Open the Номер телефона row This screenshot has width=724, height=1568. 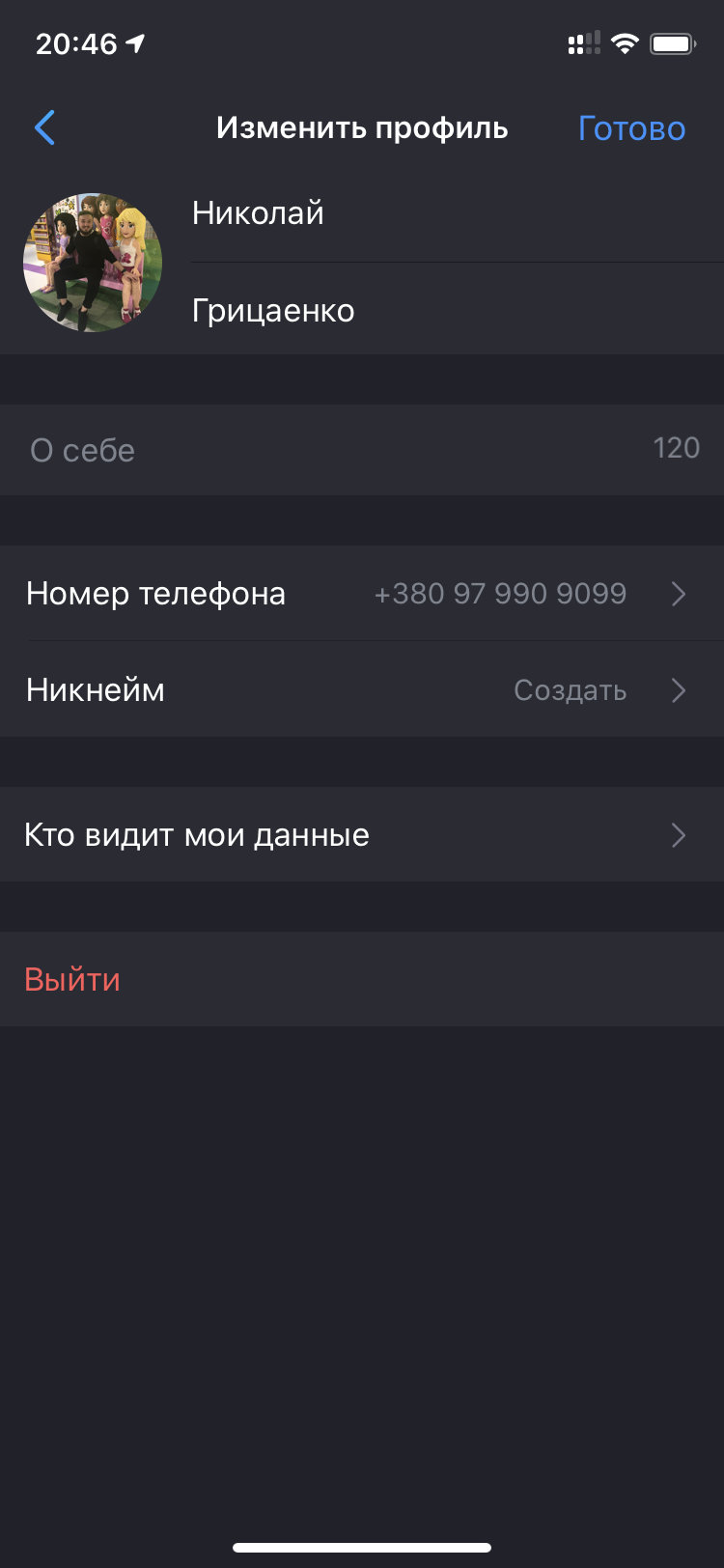coord(362,593)
